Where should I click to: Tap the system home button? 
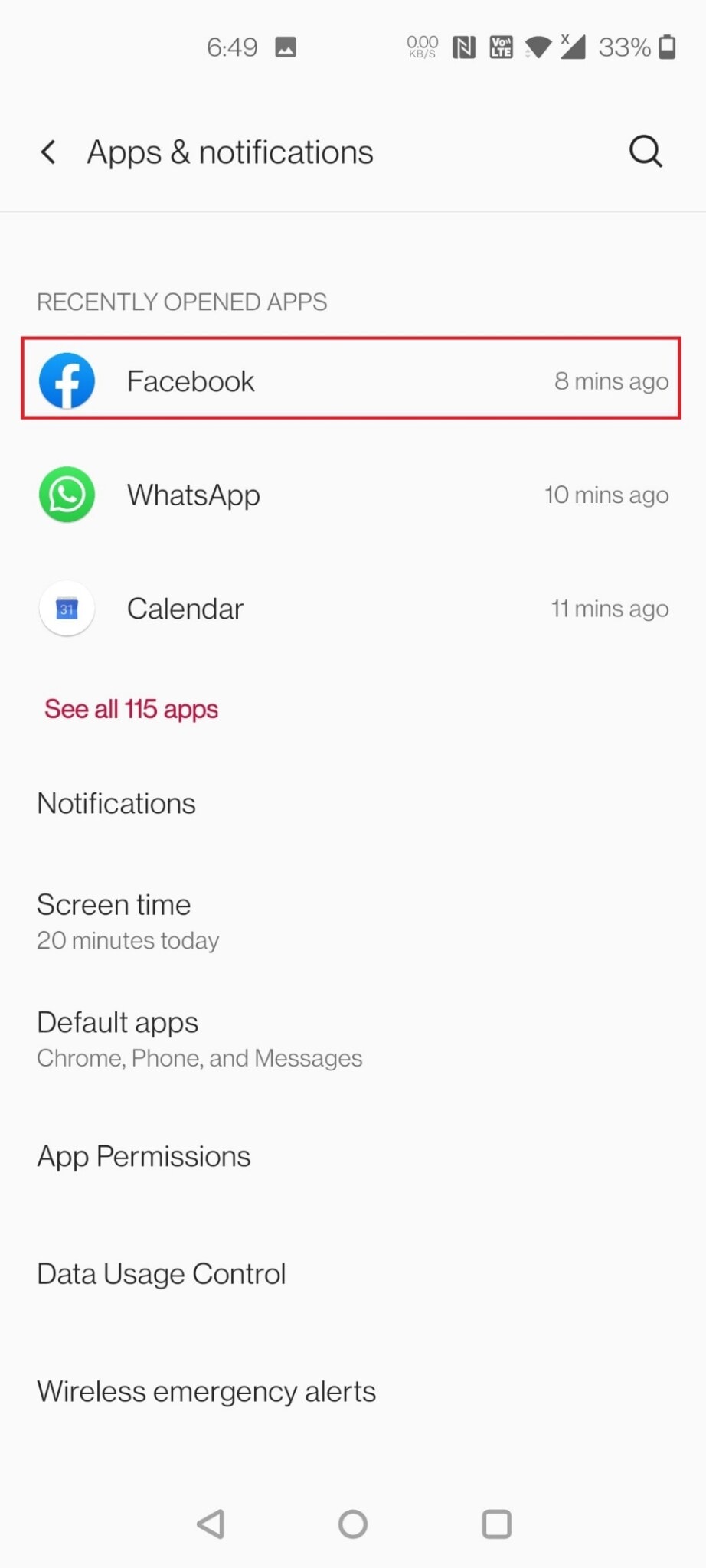(x=353, y=1524)
